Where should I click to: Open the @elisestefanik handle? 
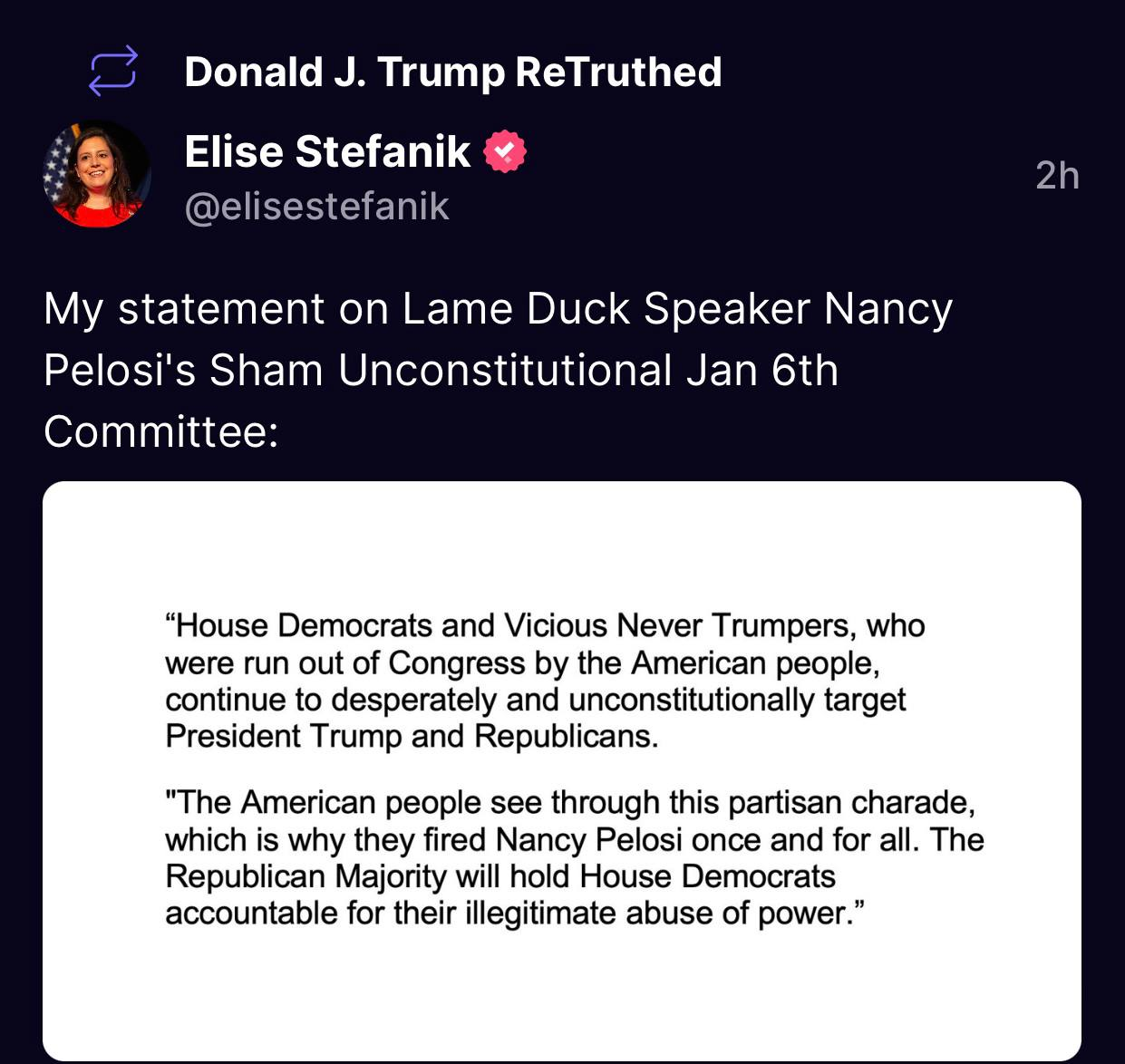(x=316, y=207)
